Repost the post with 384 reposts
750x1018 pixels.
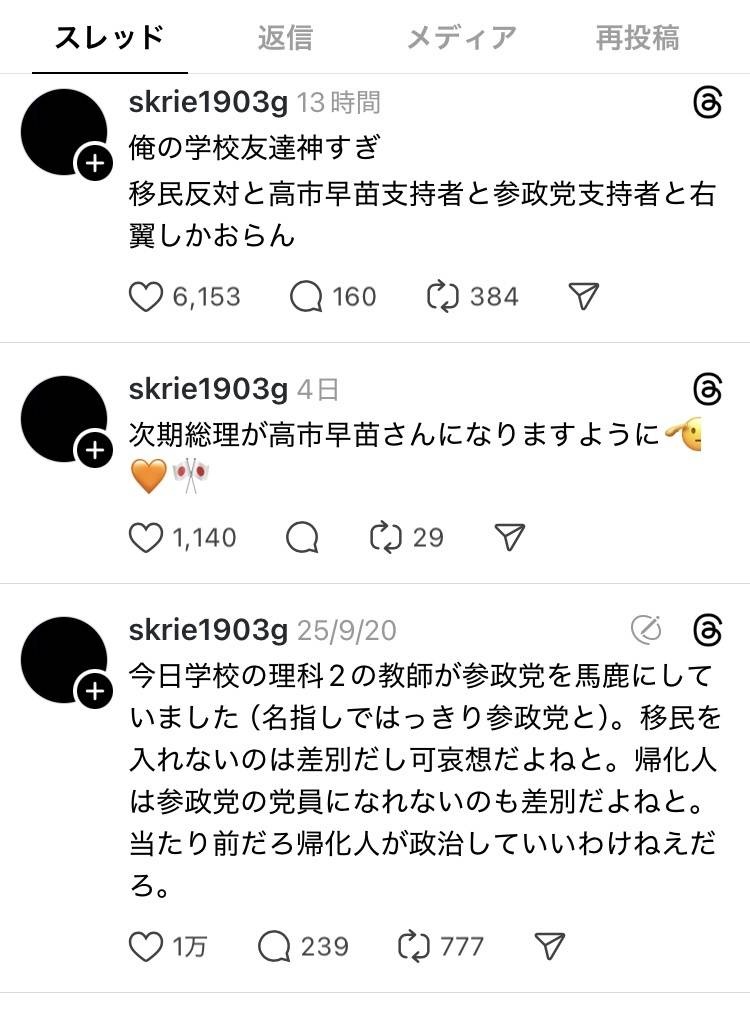click(x=441, y=296)
